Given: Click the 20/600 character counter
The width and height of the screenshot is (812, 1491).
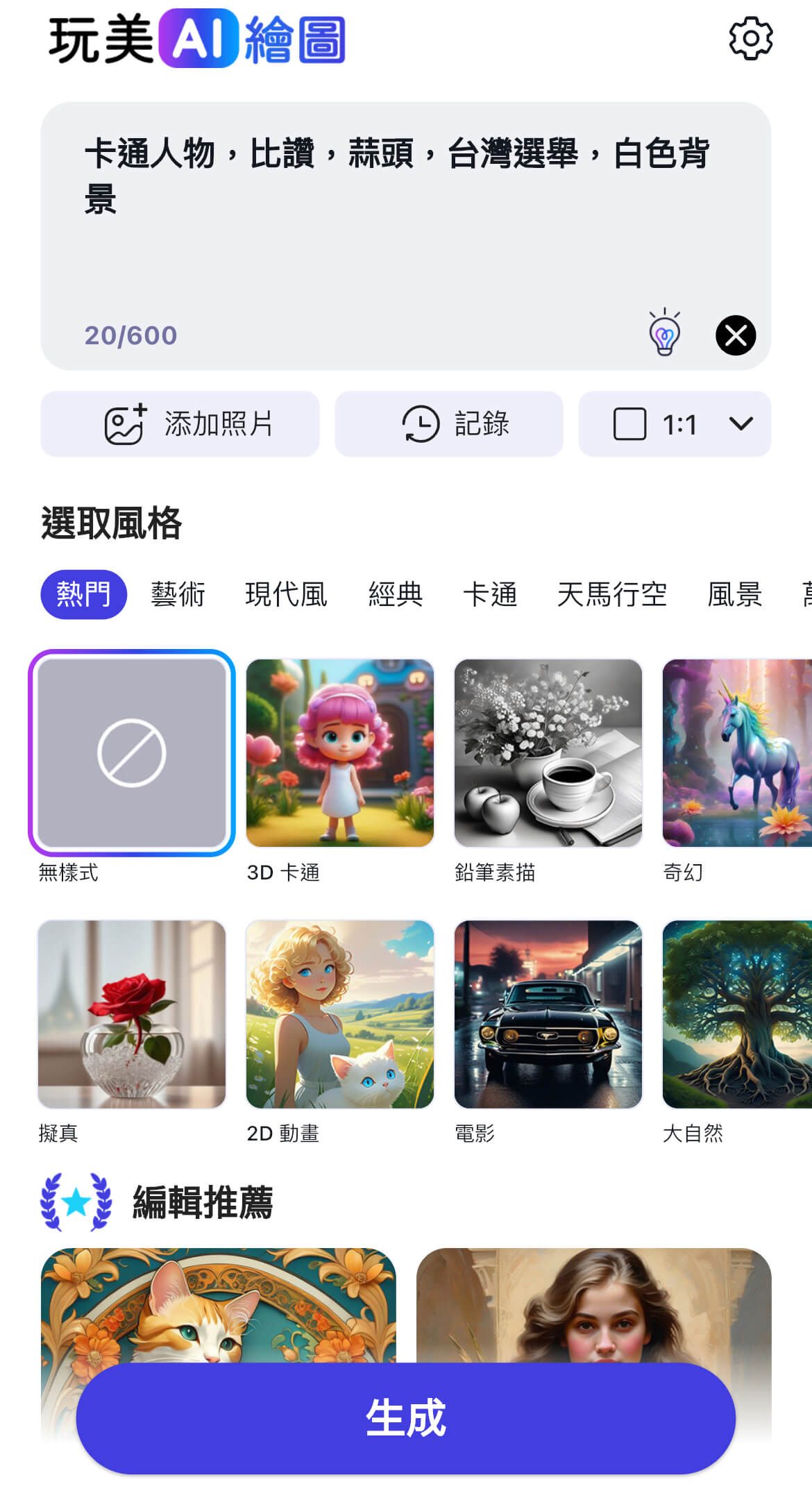Looking at the screenshot, I should click(x=129, y=335).
